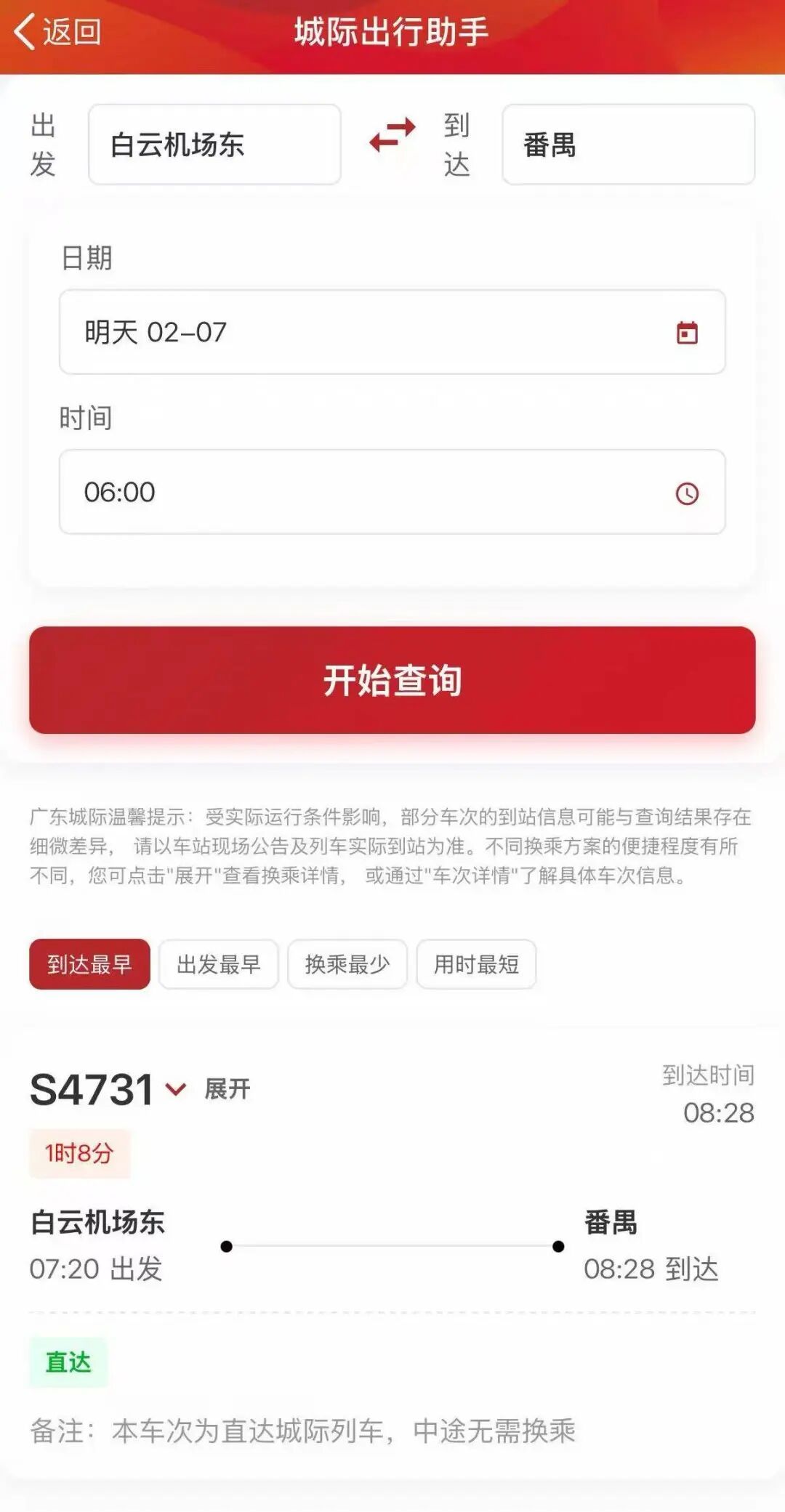Screen dimensions: 785x1512
Task: Sort results by 出发最早
Action: tap(218, 964)
